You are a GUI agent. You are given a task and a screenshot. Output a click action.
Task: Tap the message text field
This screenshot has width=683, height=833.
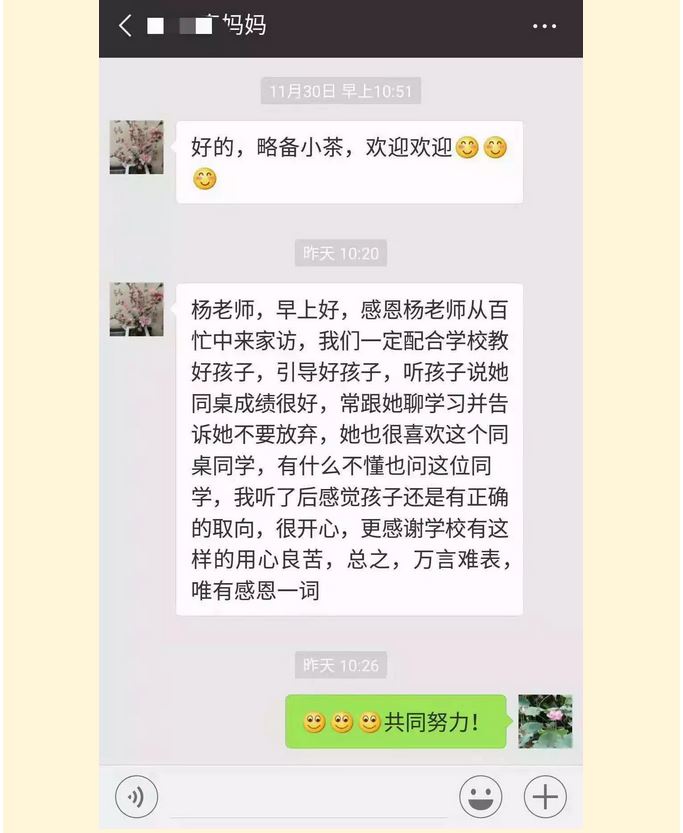tap(308, 798)
